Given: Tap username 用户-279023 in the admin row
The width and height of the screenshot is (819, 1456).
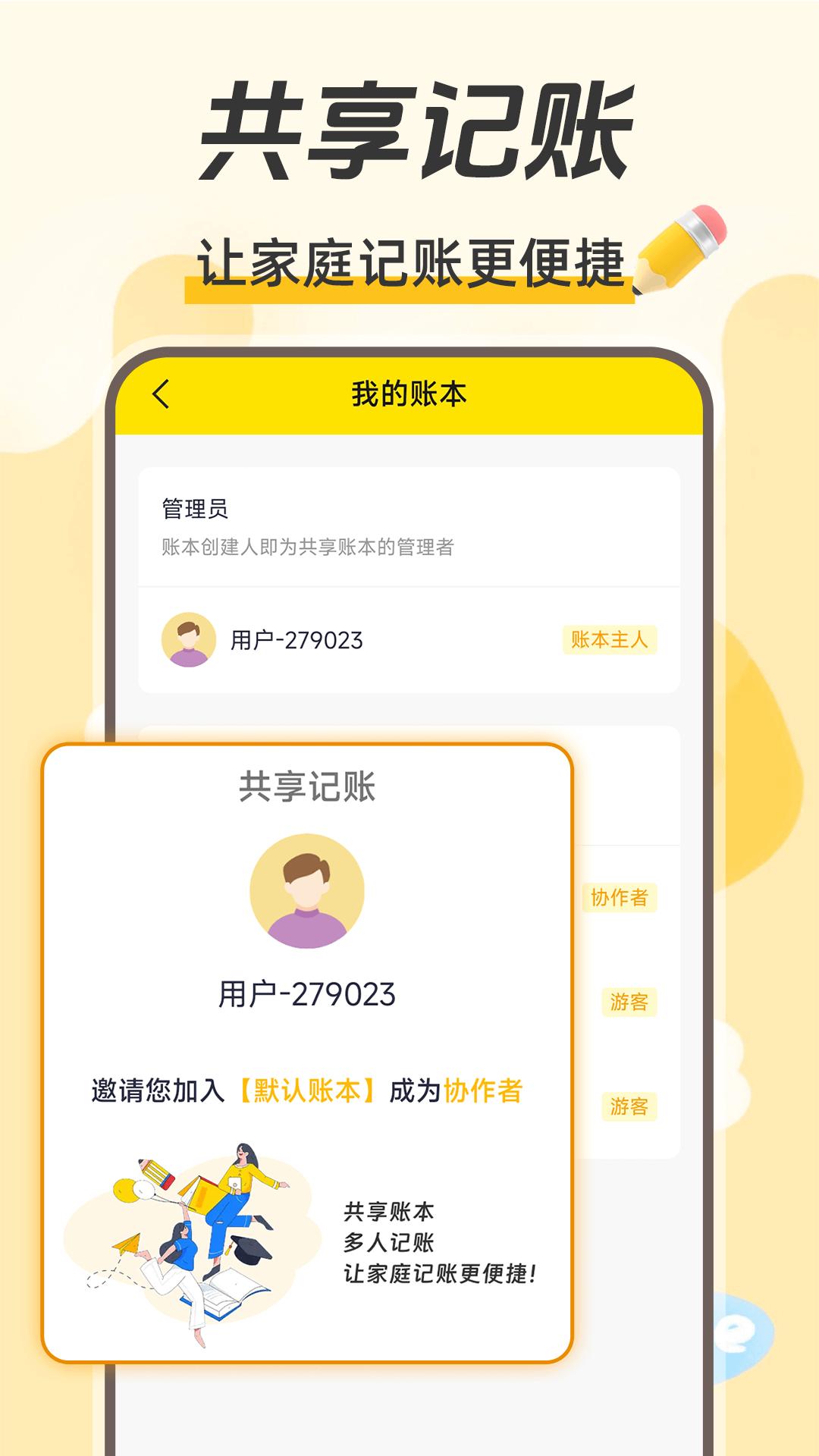Looking at the screenshot, I should point(294,641).
